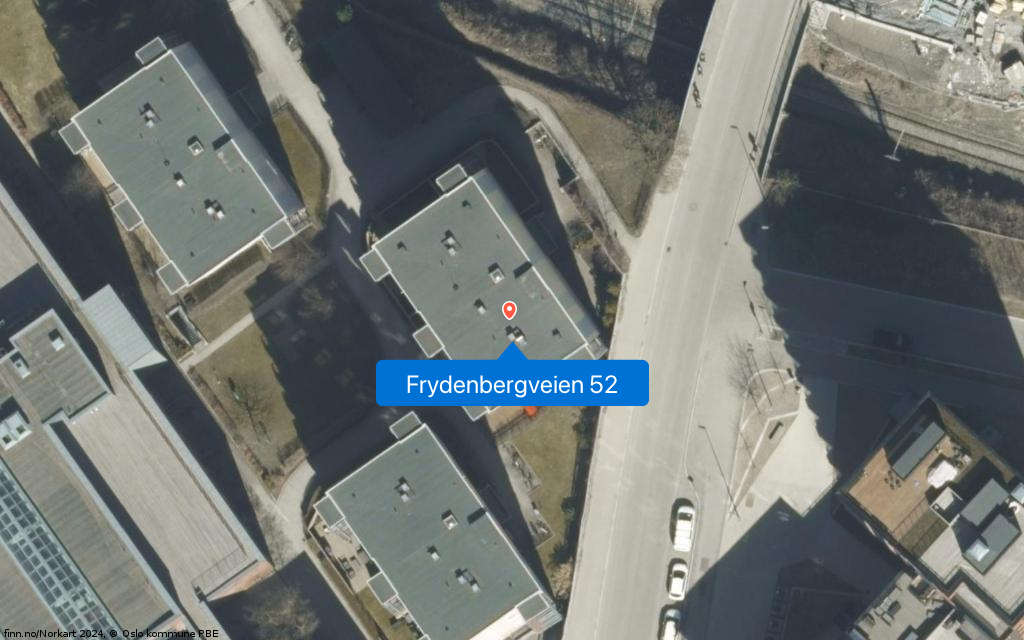Open the Frydenbergveien 52 address label
Screen dimensions: 1024x640
click(512, 384)
